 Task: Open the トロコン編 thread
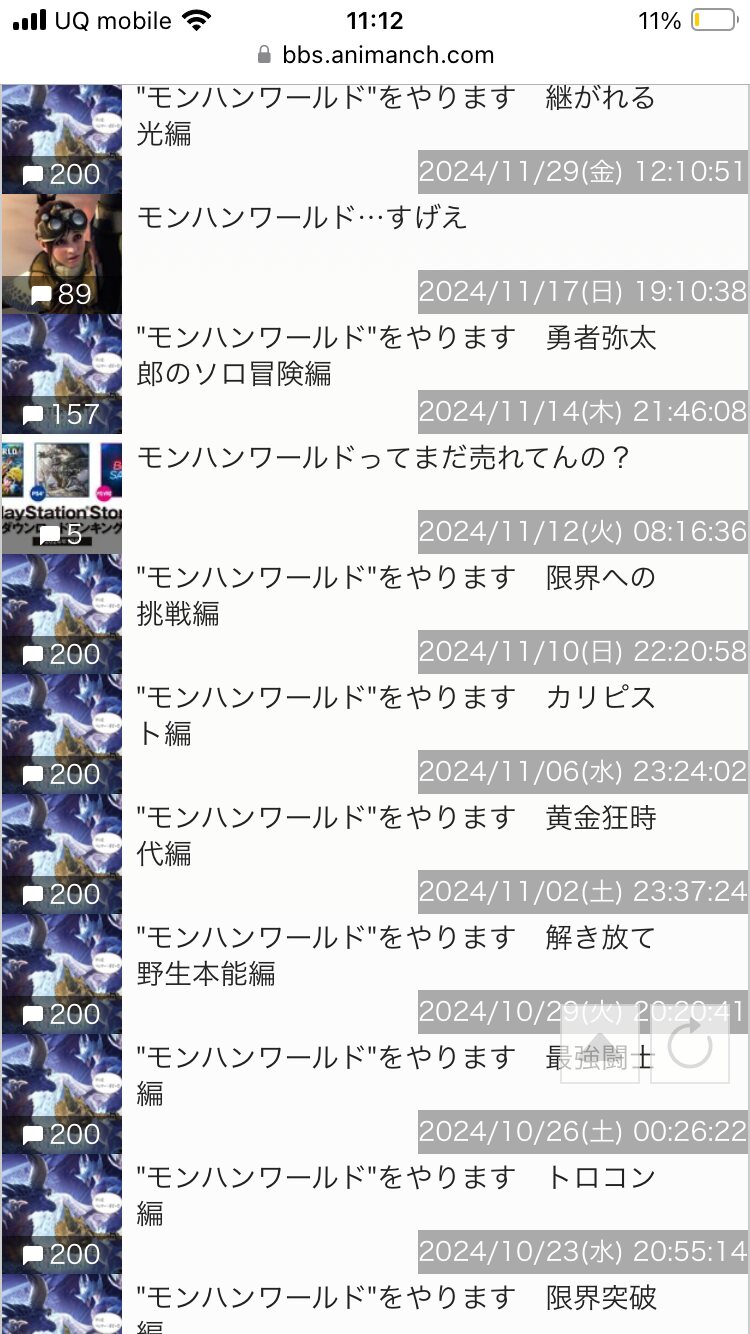[x=395, y=1196]
